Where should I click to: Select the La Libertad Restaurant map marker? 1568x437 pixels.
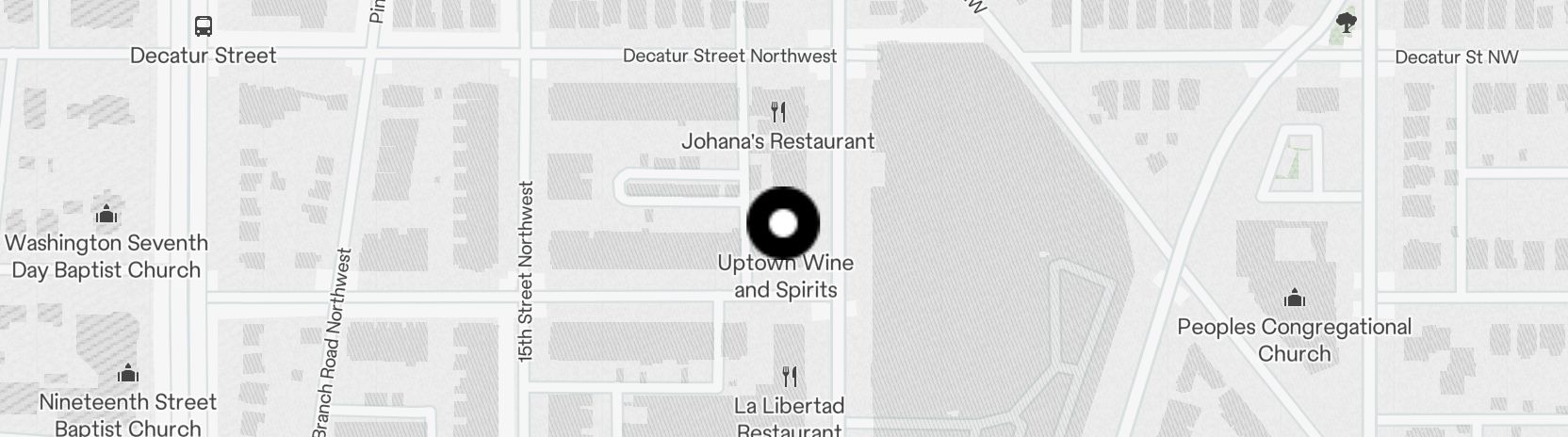coord(790,378)
